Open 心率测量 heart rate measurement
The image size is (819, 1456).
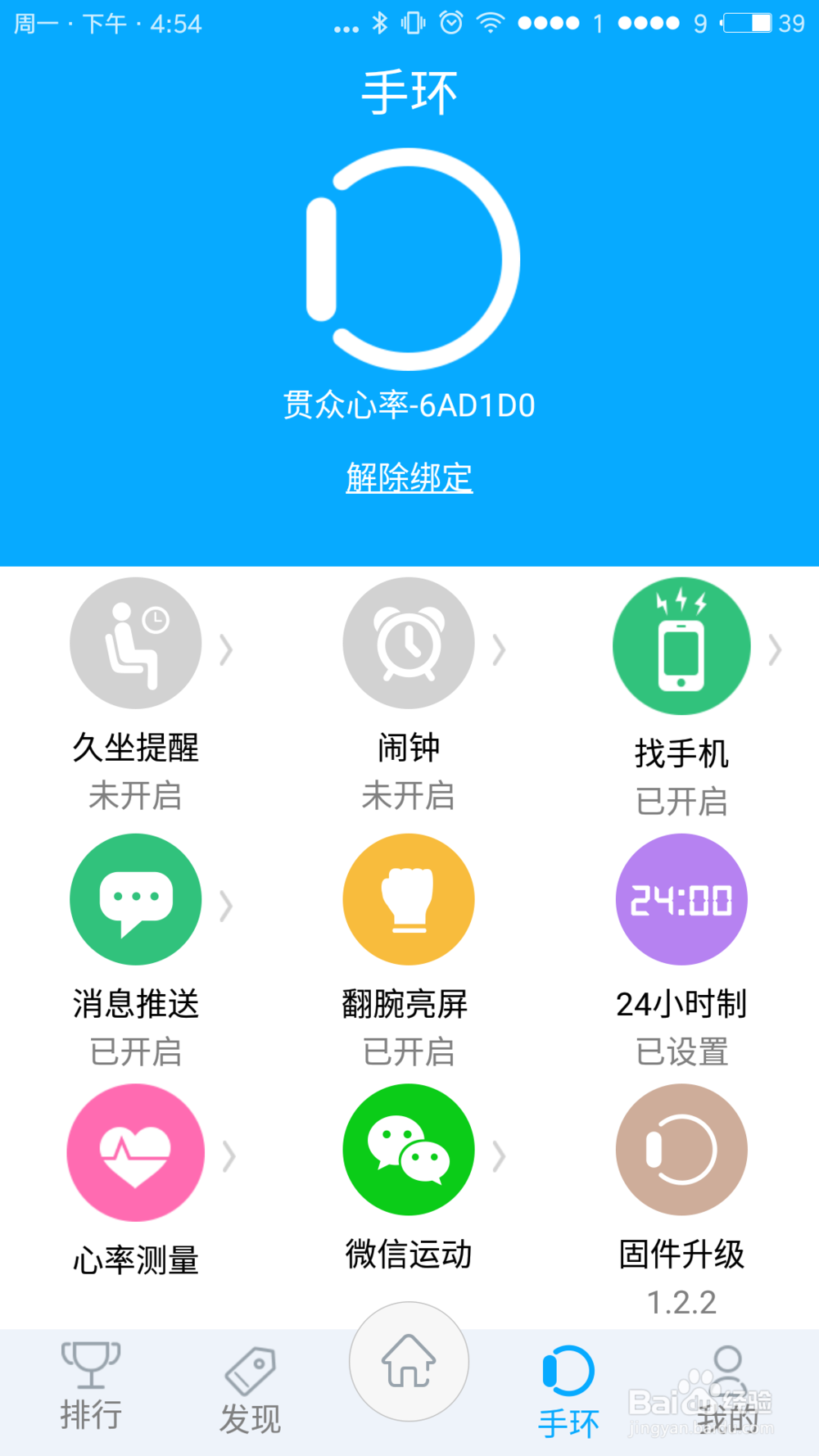(136, 1152)
